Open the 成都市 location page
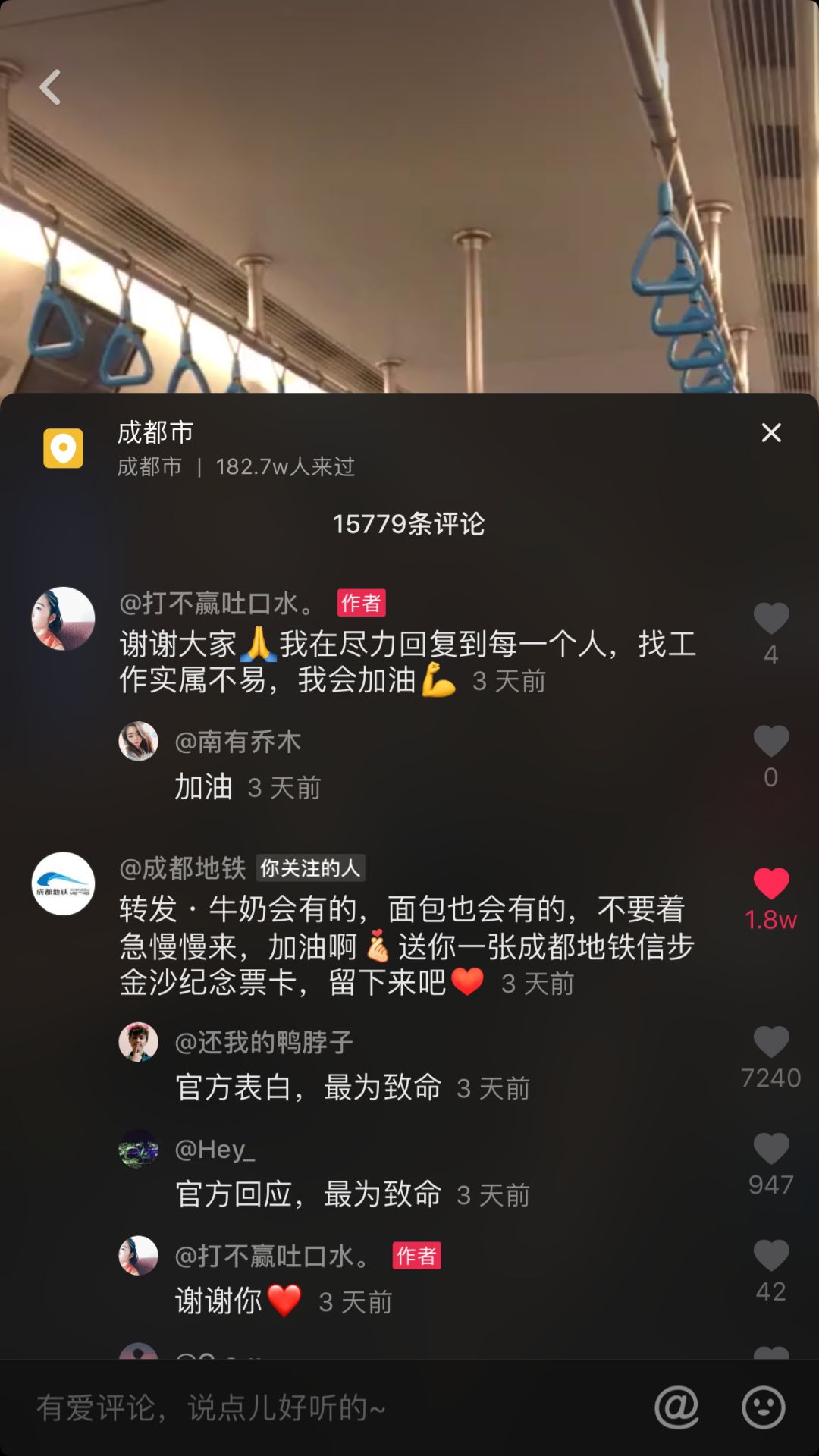This screenshot has height=1456, width=819. click(x=155, y=433)
